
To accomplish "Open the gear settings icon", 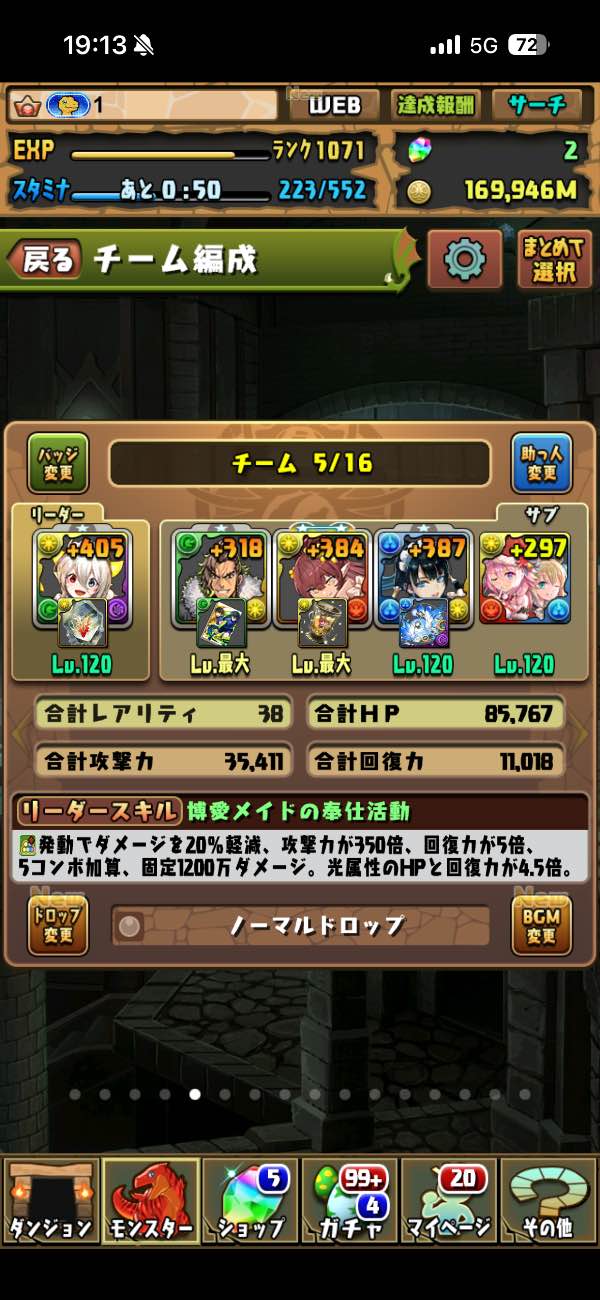I will tap(464, 260).
